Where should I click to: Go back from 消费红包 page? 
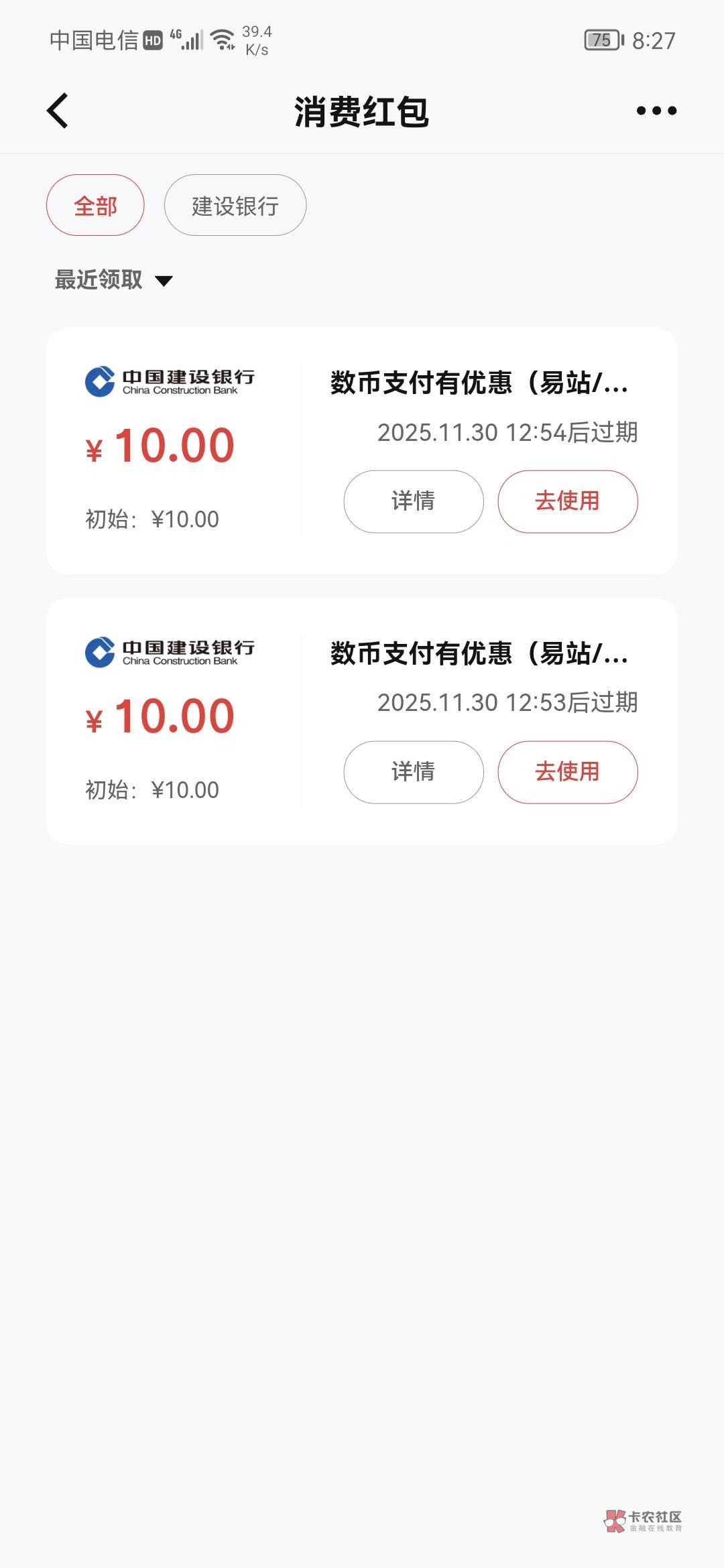(x=58, y=111)
